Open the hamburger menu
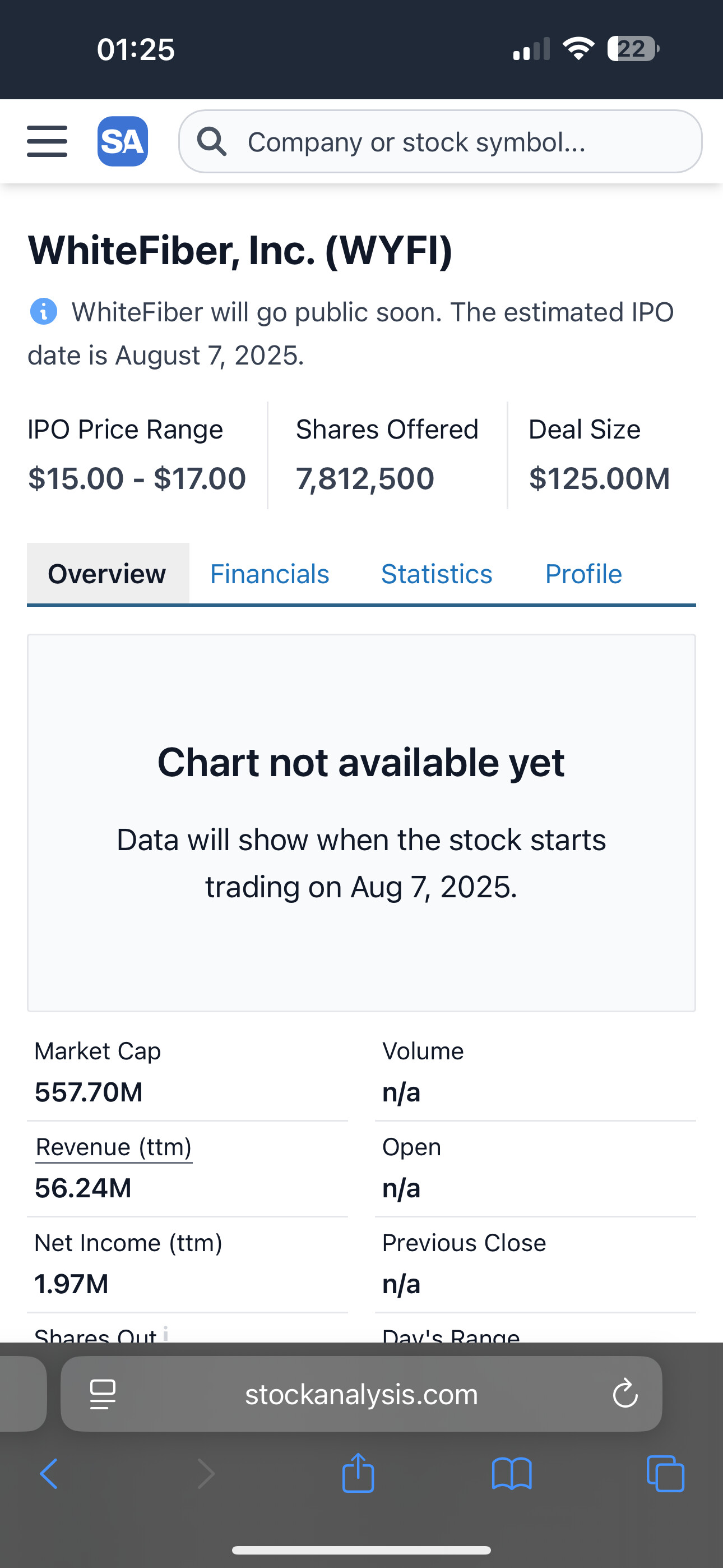 coord(47,141)
